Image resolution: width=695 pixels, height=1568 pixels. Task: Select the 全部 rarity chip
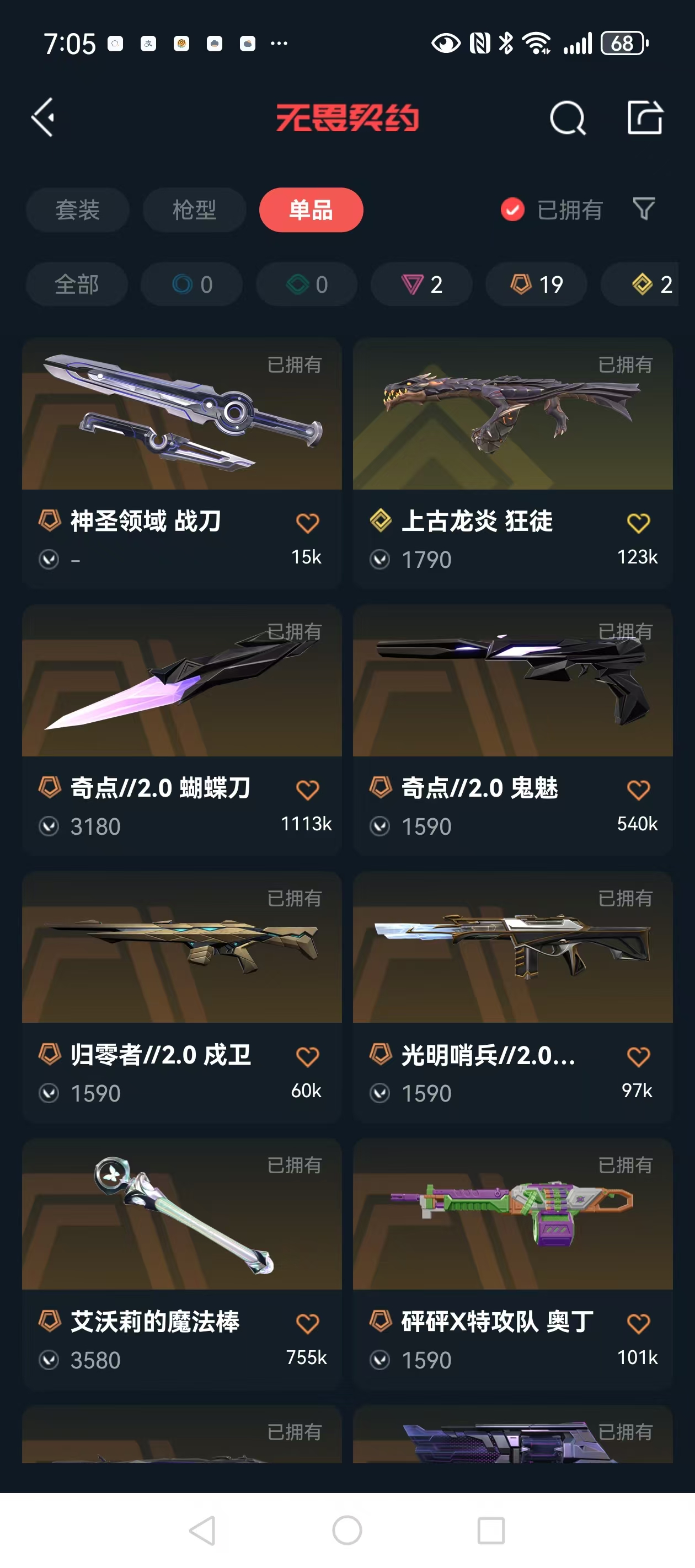coord(77,284)
